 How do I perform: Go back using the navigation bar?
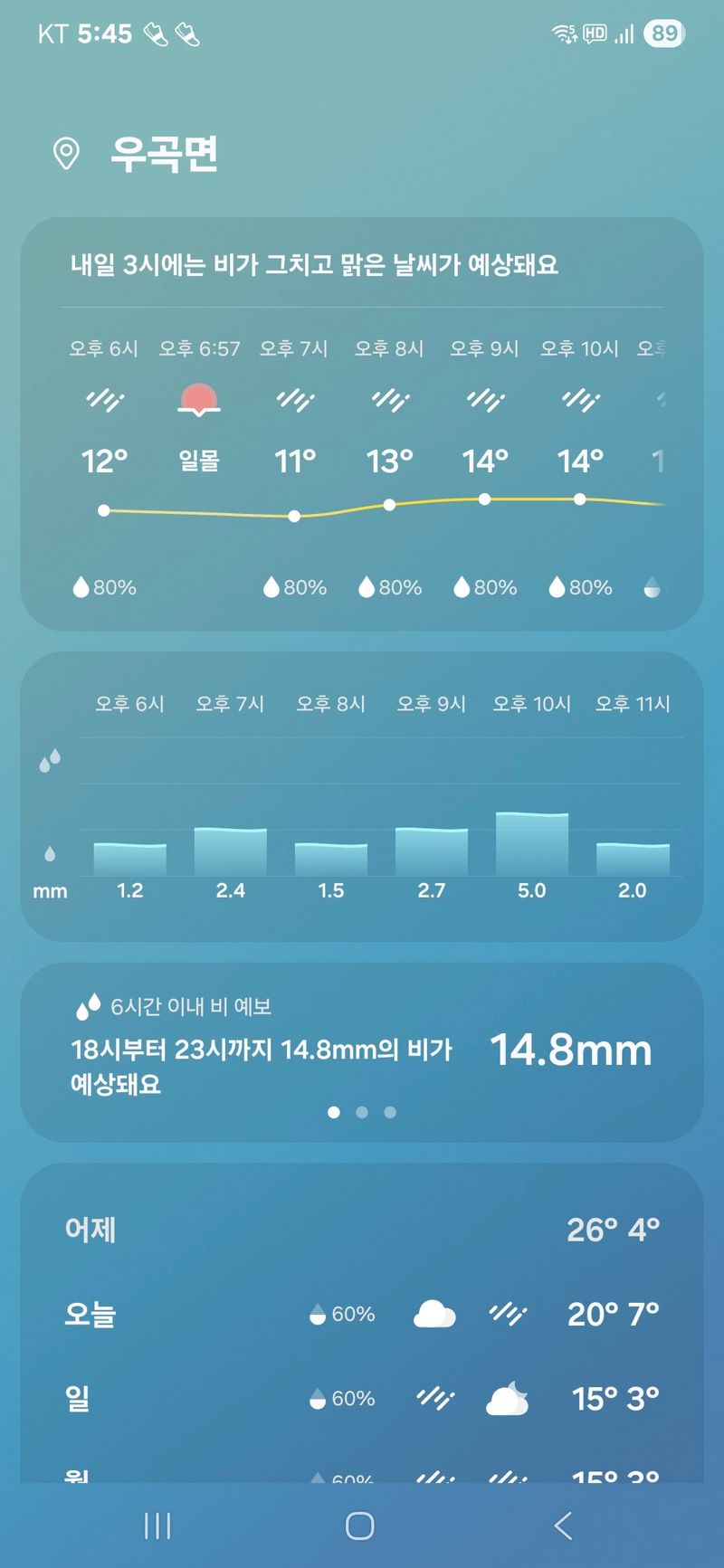click(563, 1525)
